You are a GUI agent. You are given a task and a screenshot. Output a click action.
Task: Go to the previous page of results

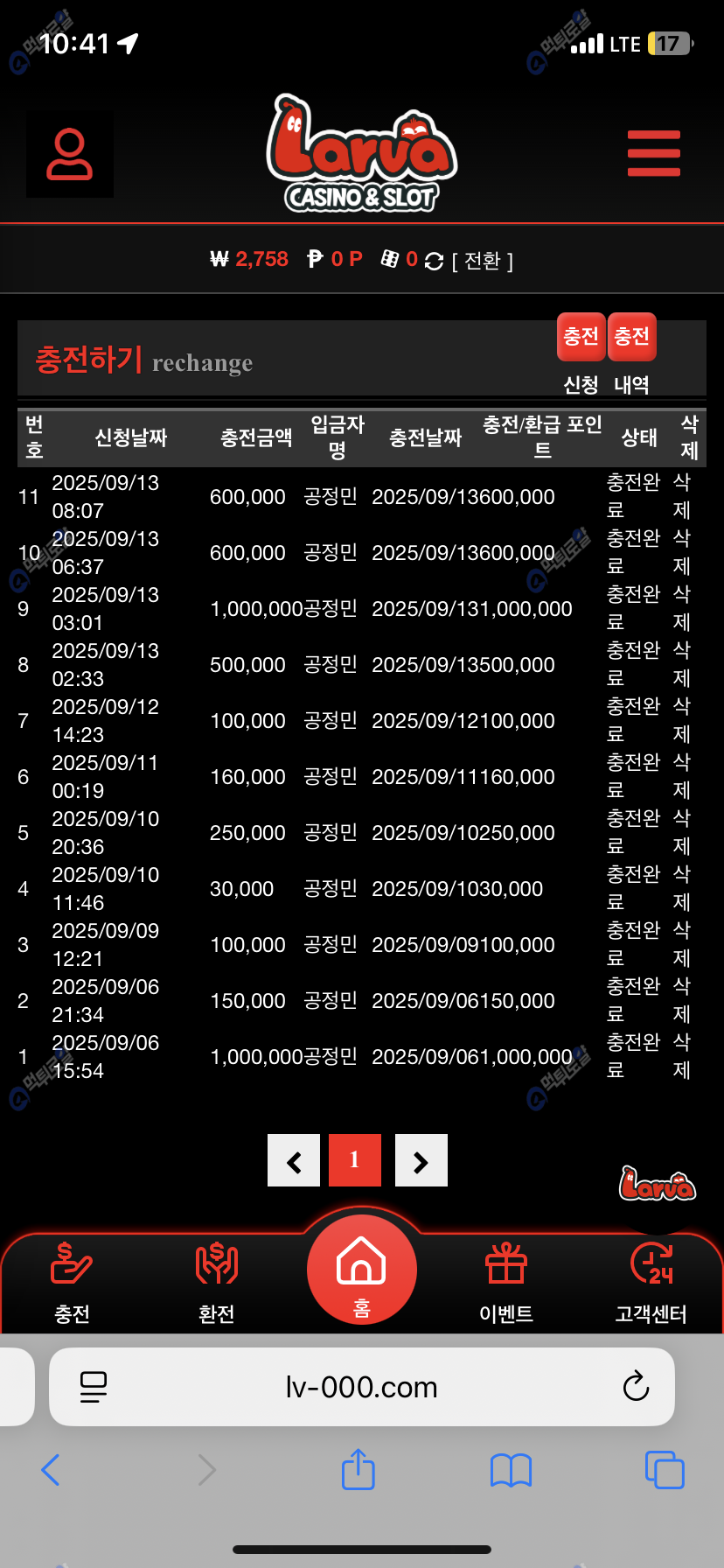click(x=294, y=1160)
